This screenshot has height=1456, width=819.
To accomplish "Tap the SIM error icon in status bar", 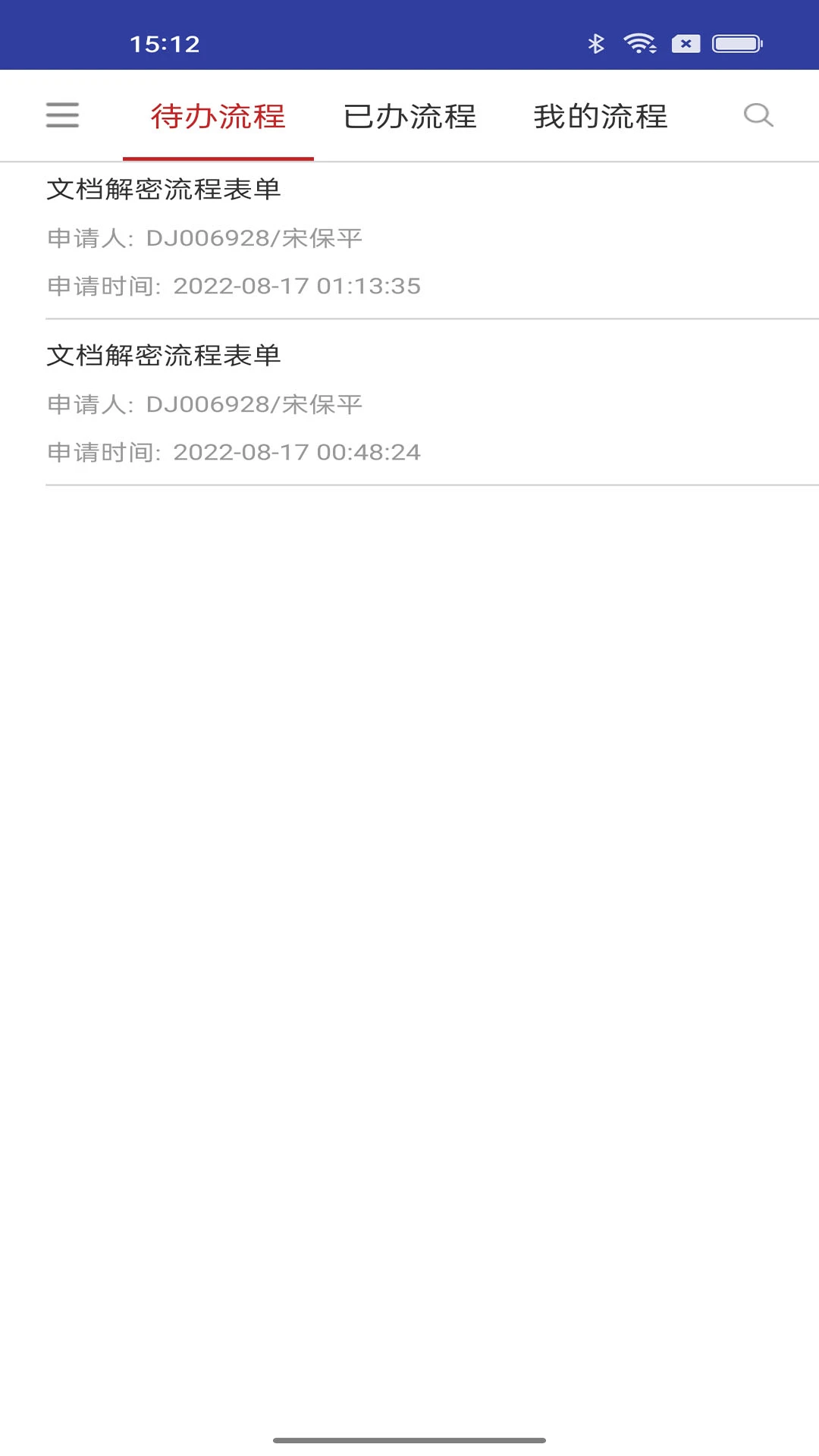I will pyautogui.click(x=686, y=43).
